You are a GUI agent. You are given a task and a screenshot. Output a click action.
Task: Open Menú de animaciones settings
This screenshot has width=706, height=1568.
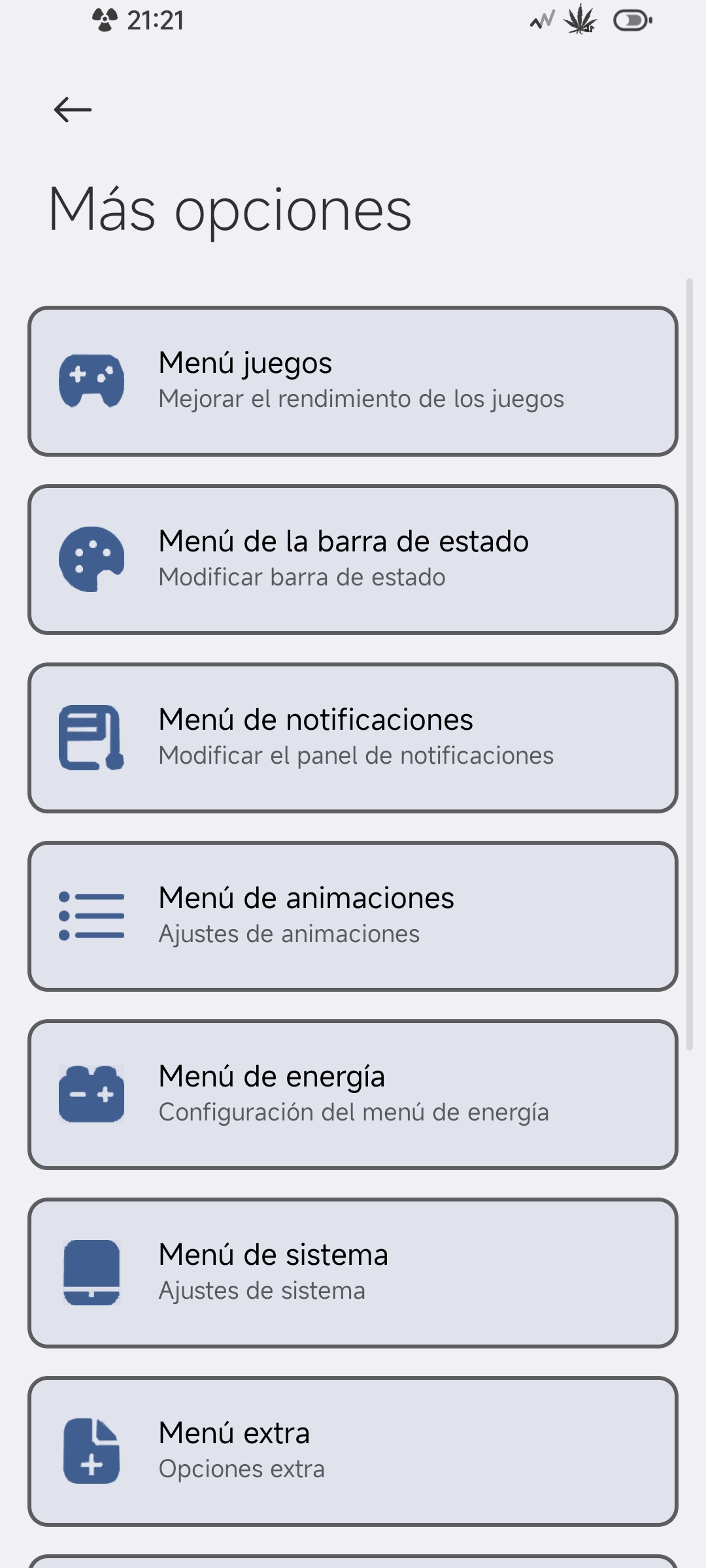(x=353, y=916)
